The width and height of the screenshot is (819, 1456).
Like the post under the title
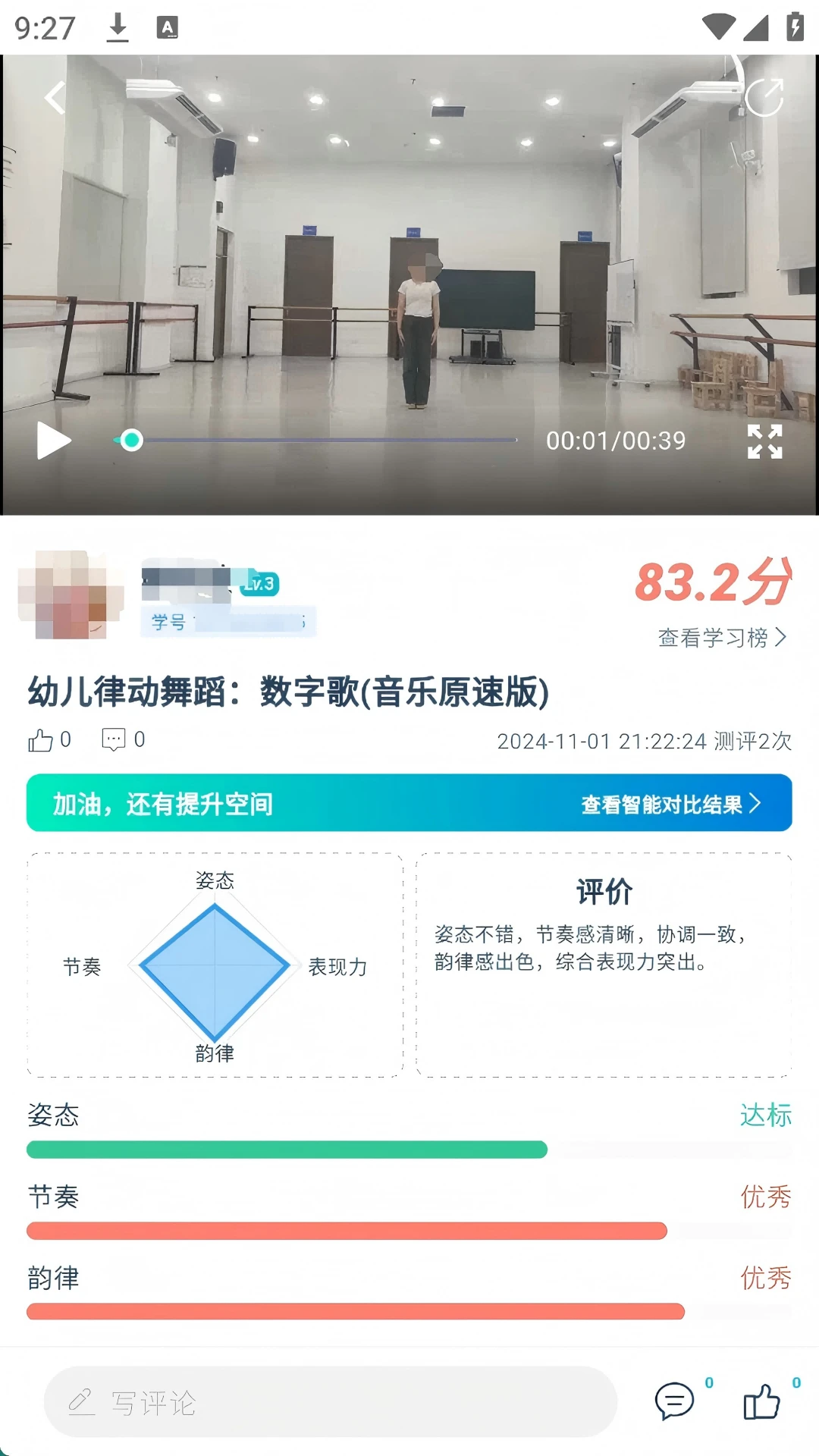(x=41, y=740)
